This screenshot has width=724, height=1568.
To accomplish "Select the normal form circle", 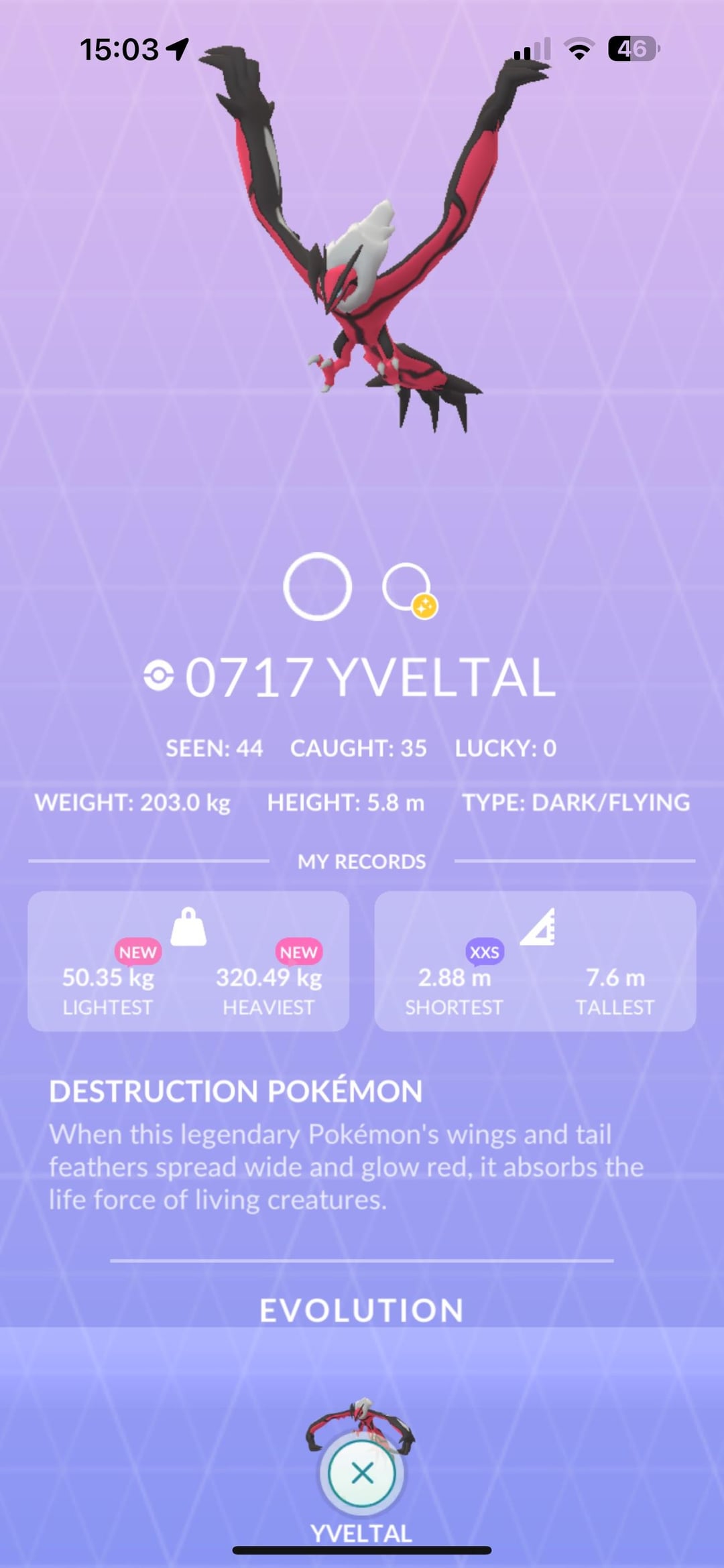I will click(317, 586).
